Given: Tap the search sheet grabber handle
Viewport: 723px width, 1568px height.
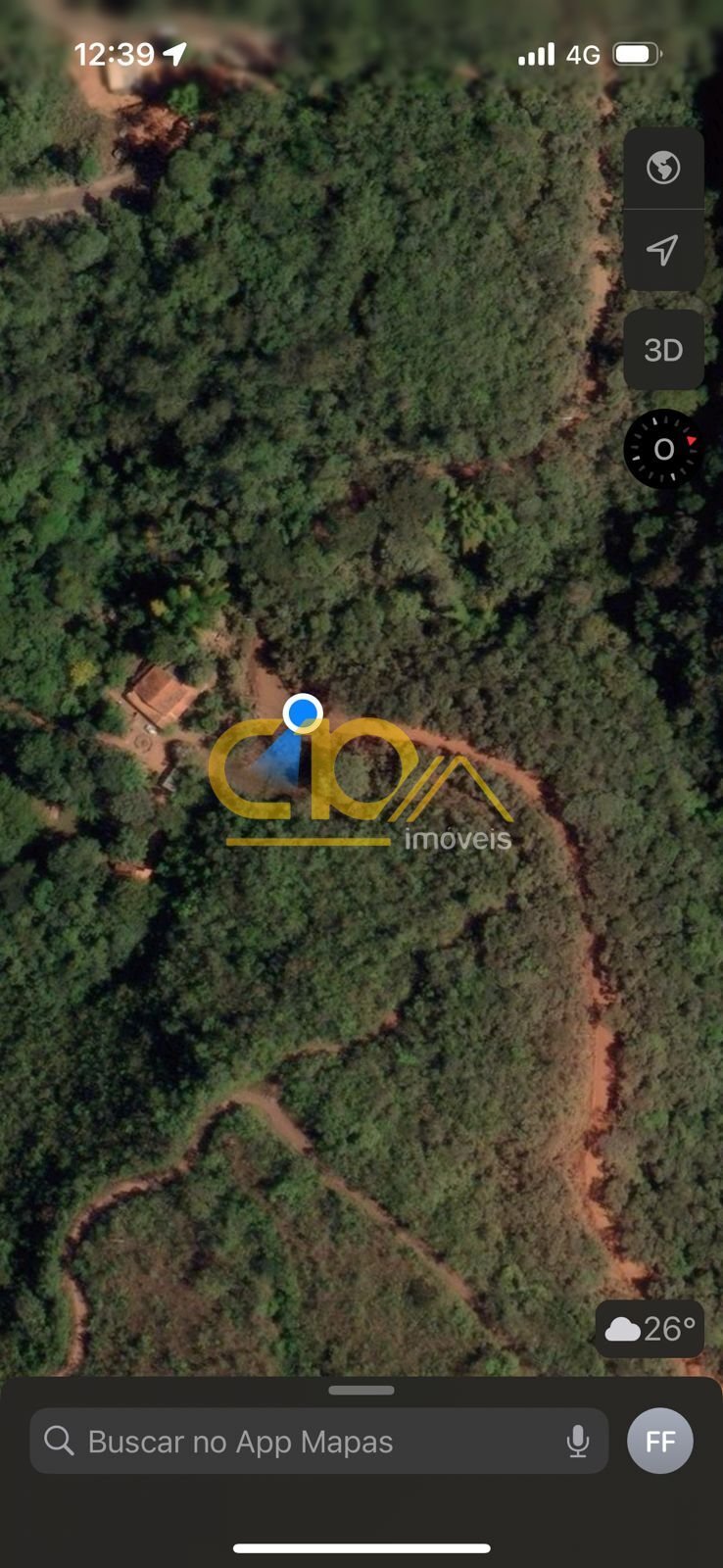Looking at the screenshot, I should click(361, 1390).
